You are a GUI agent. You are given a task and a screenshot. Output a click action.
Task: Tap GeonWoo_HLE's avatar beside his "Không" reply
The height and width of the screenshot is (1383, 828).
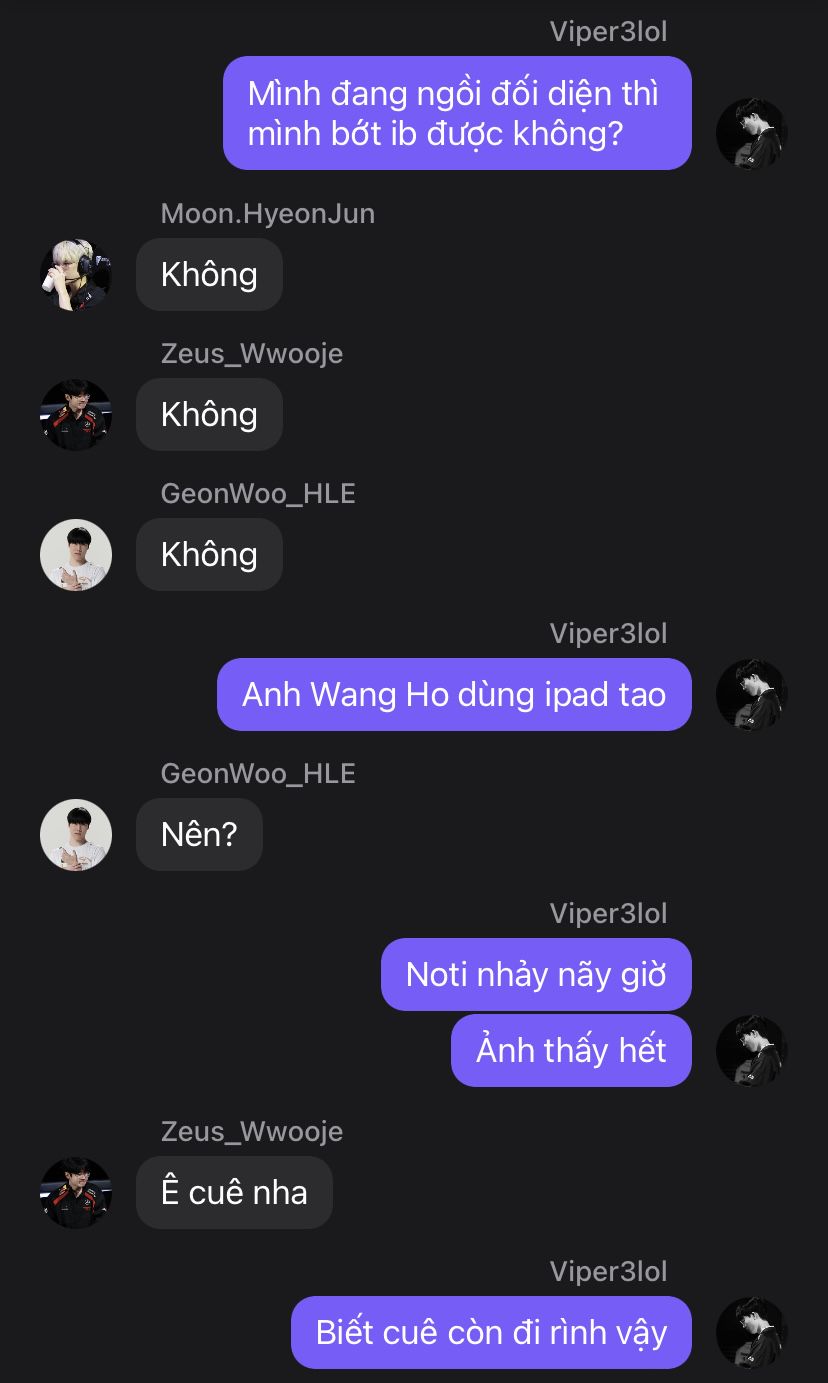(x=76, y=555)
